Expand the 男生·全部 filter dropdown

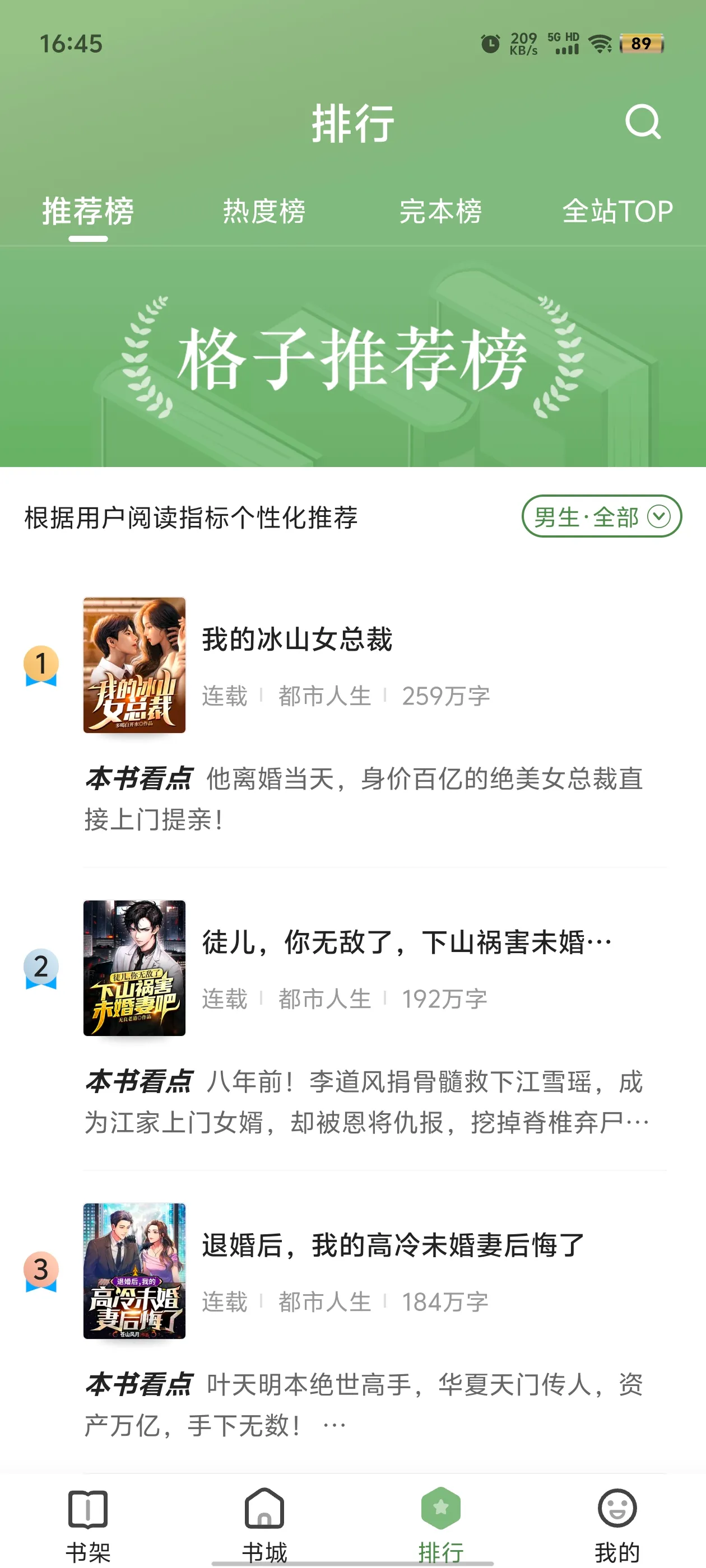tap(601, 517)
